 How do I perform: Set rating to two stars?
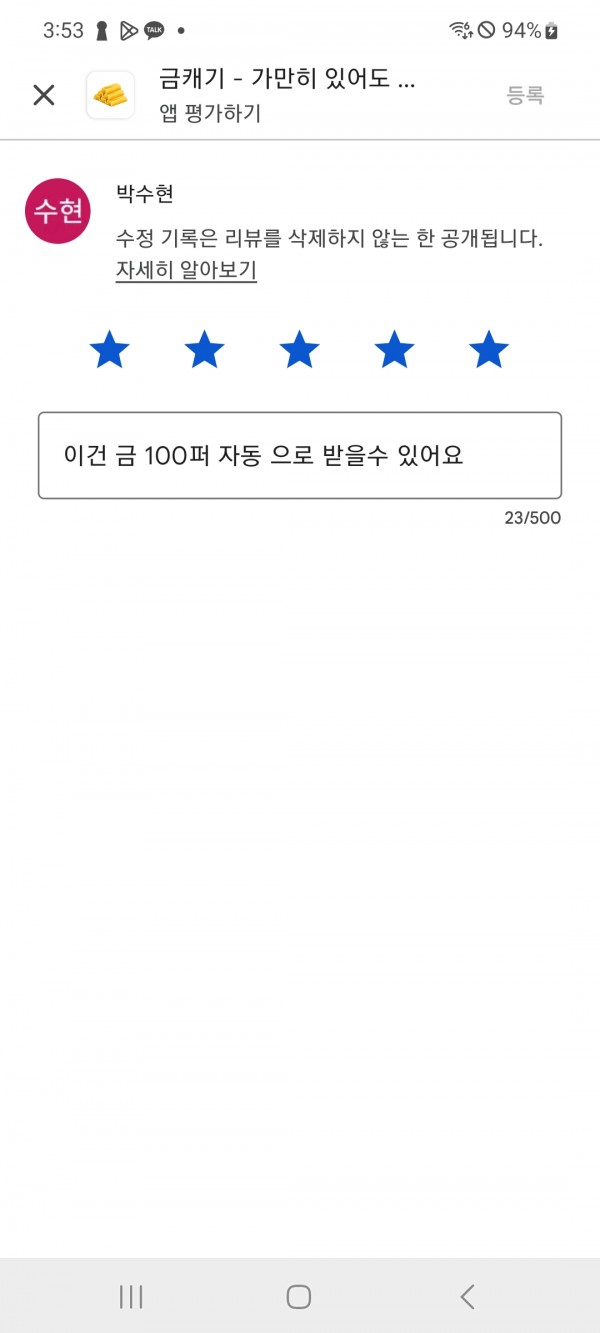point(204,350)
